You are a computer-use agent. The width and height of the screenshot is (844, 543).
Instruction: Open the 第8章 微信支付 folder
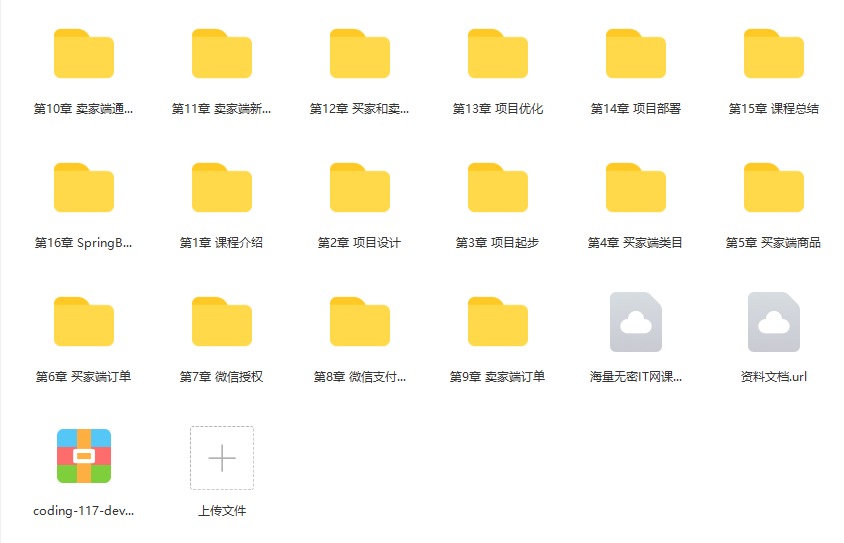click(360, 322)
